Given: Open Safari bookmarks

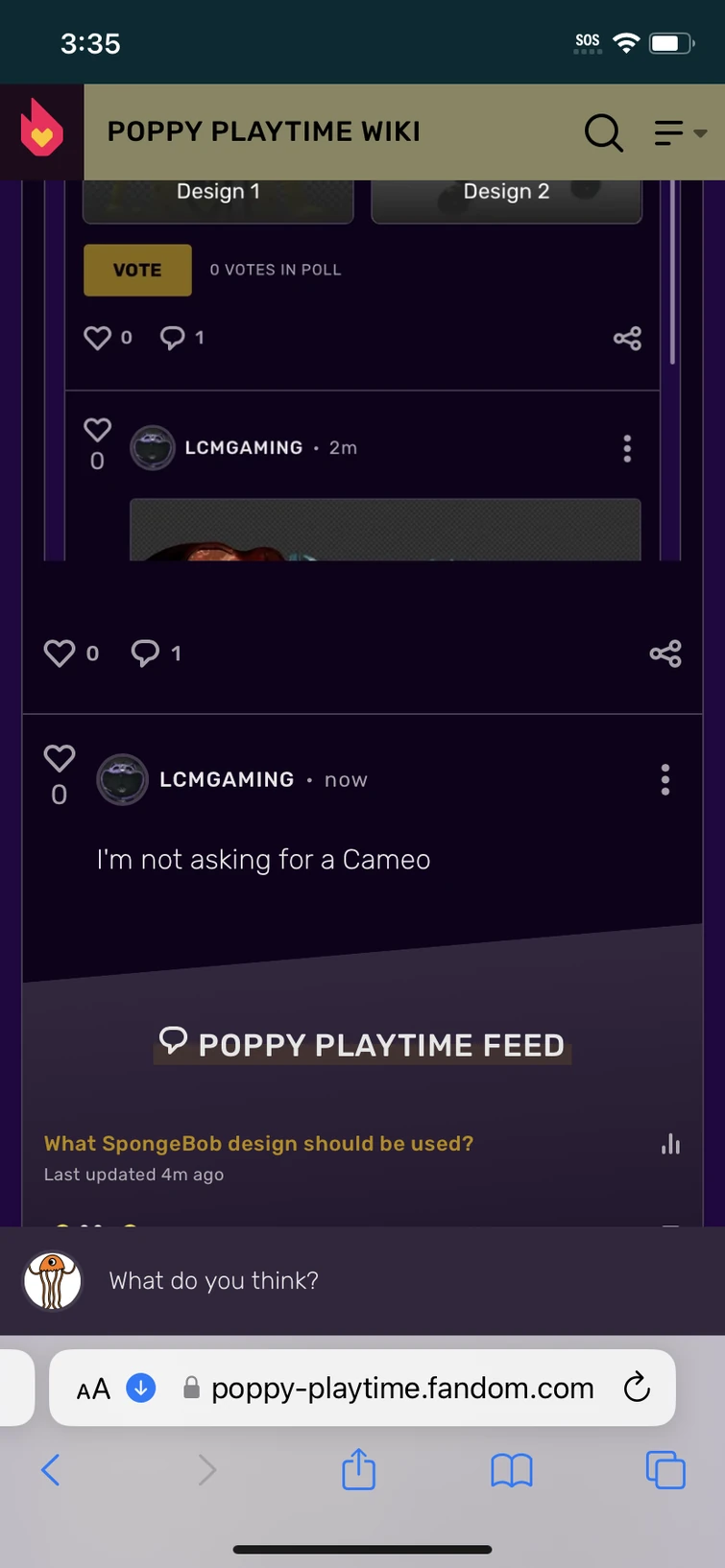Looking at the screenshot, I should click(x=511, y=1469).
